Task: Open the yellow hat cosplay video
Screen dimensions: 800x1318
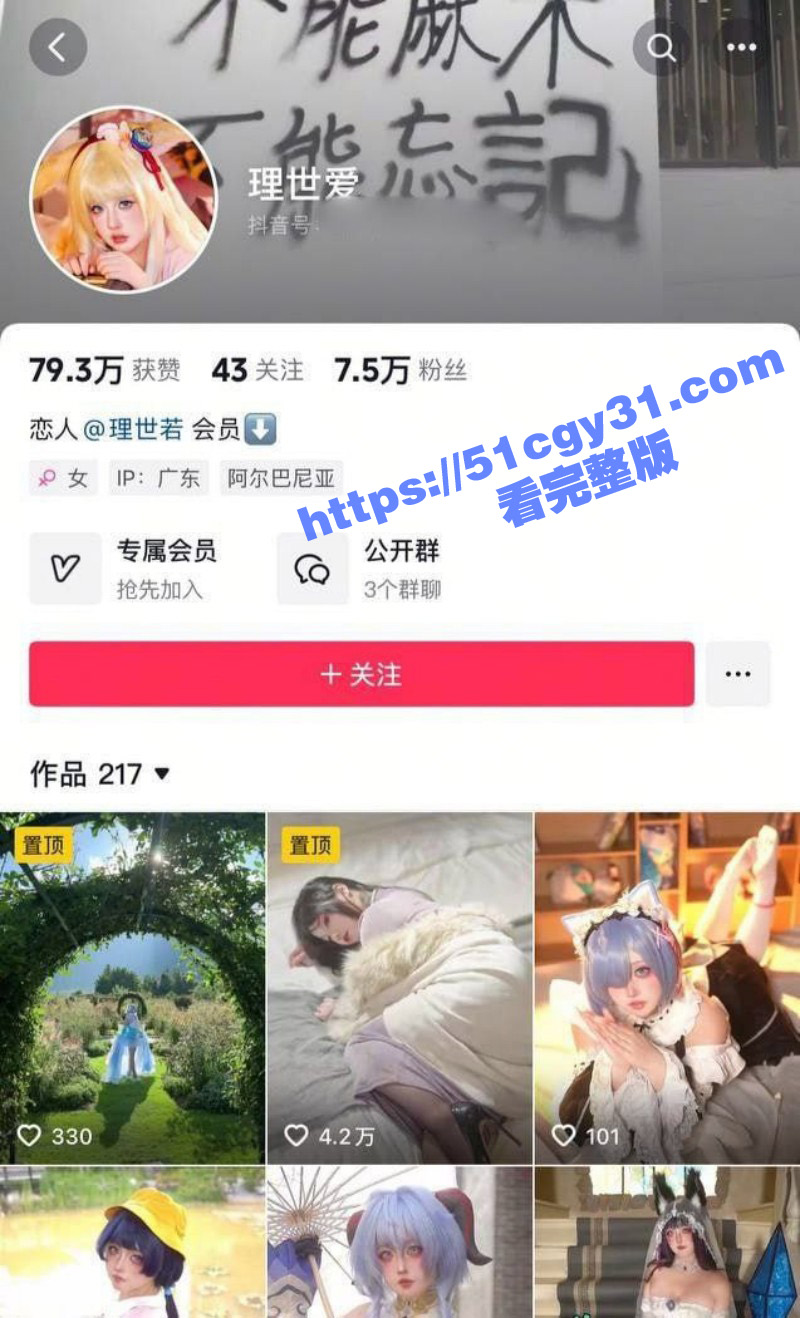Action: [132, 1245]
